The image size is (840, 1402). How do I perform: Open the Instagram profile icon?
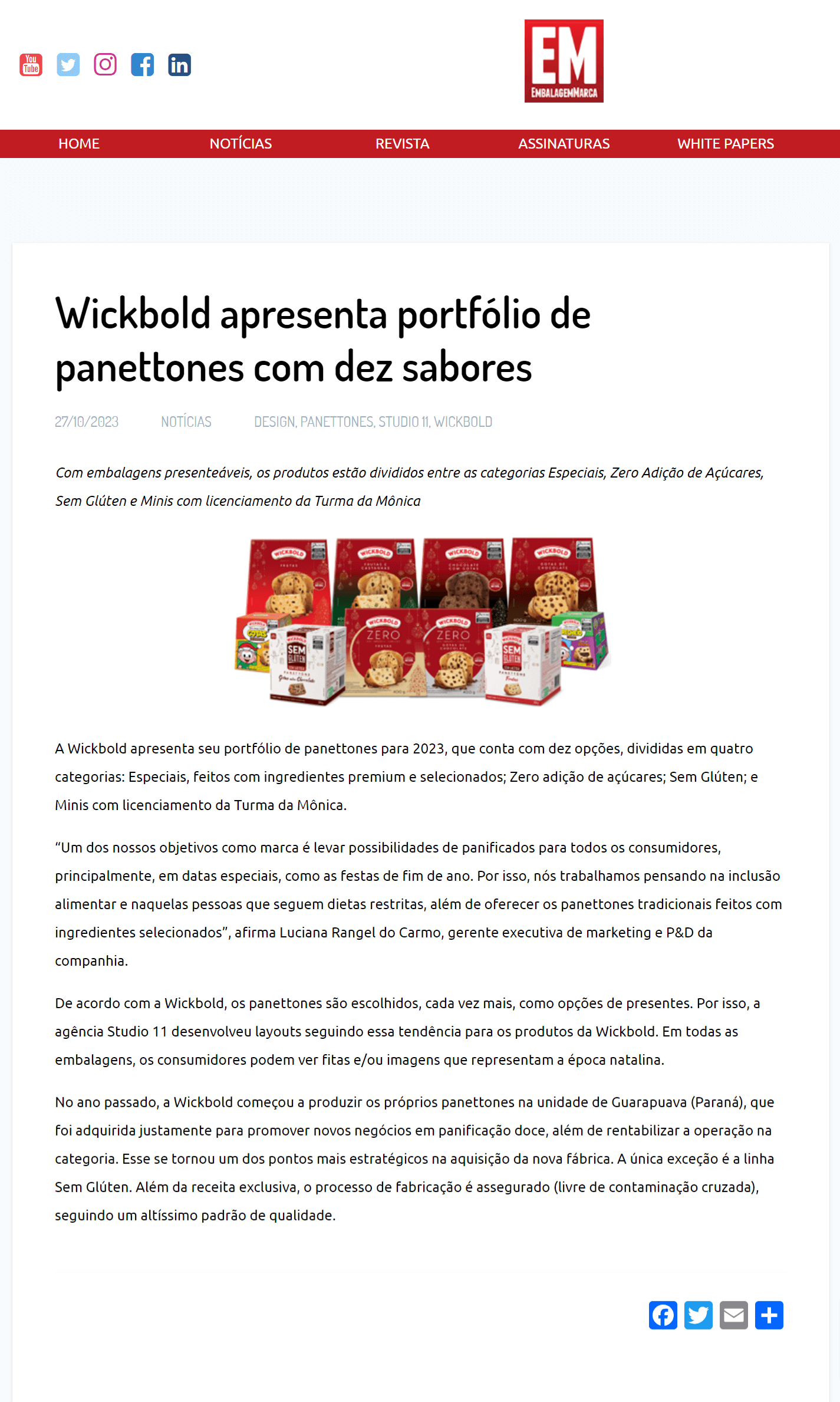point(106,64)
